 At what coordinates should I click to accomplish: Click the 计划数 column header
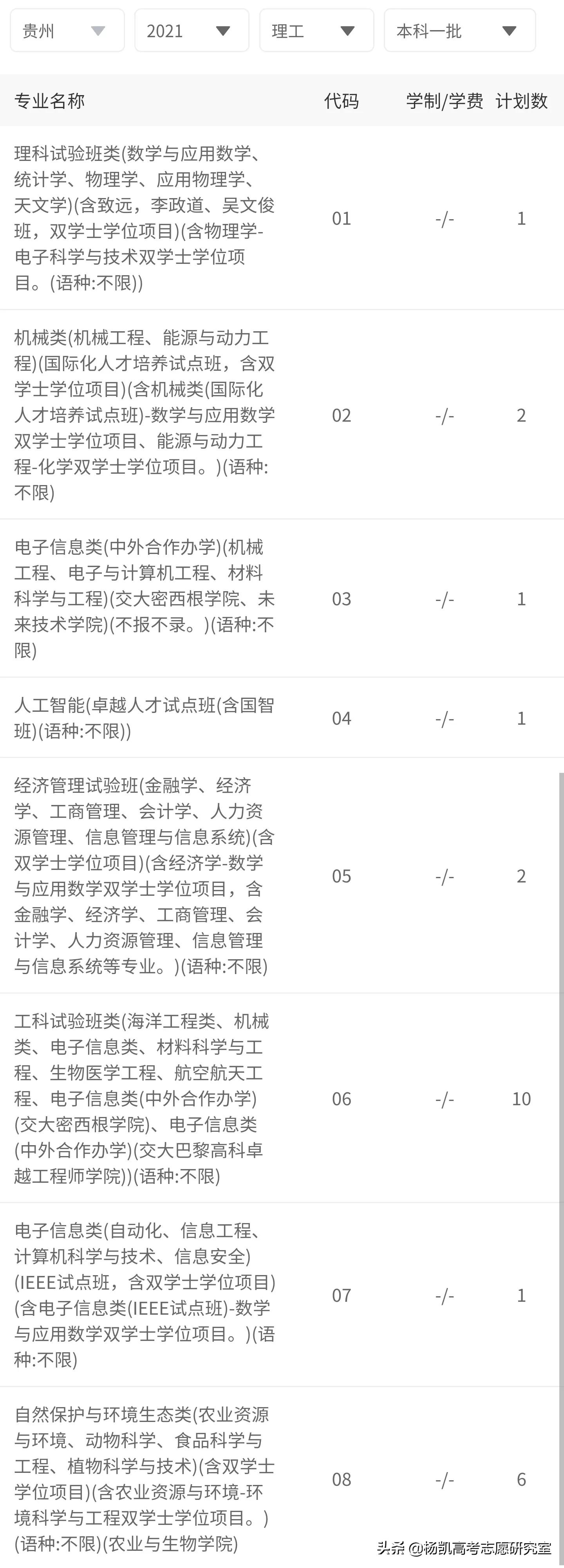coord(522,102)
